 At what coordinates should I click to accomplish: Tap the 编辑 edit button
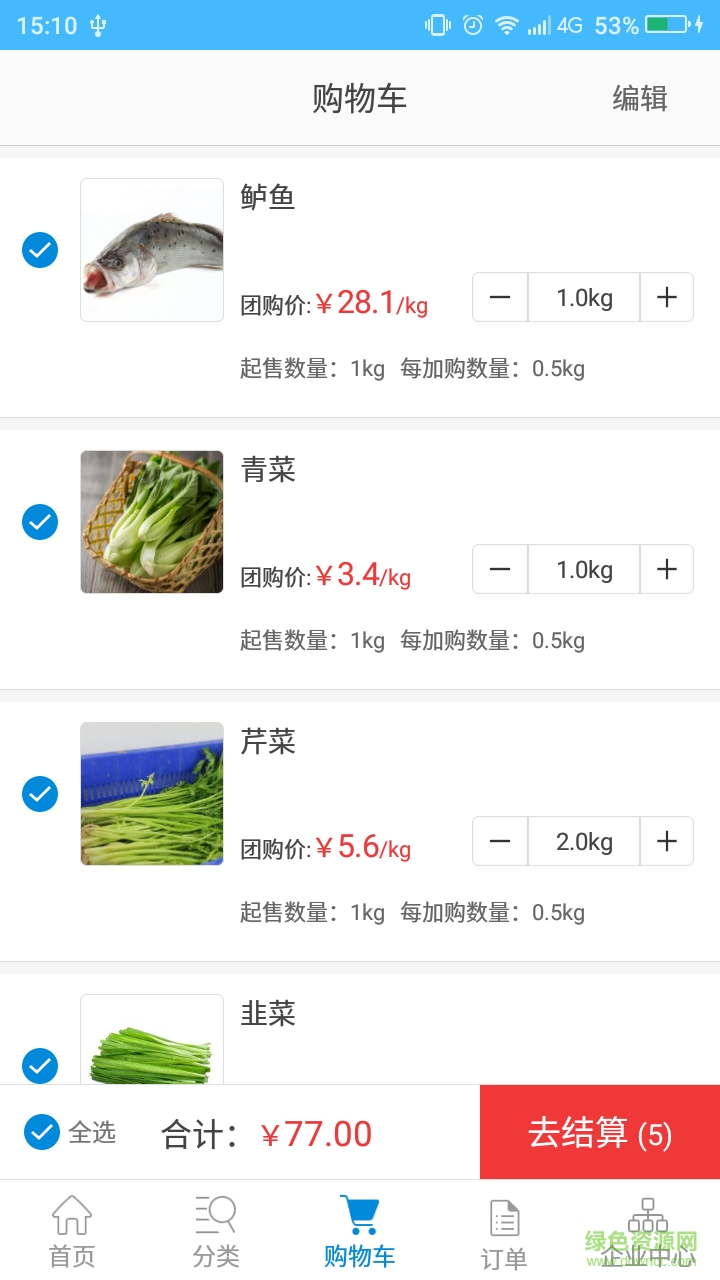coord(640,98)
